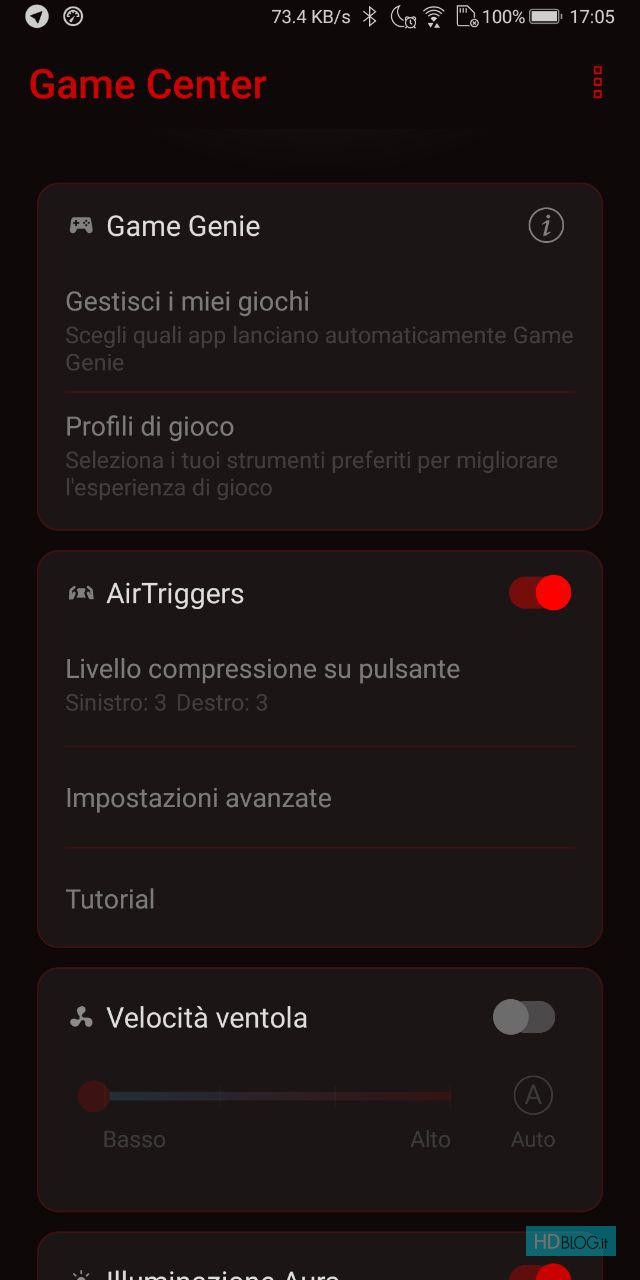
Task: Select Auto fan speed mode
Action: pyautogui.click(x=533, y=1097)
